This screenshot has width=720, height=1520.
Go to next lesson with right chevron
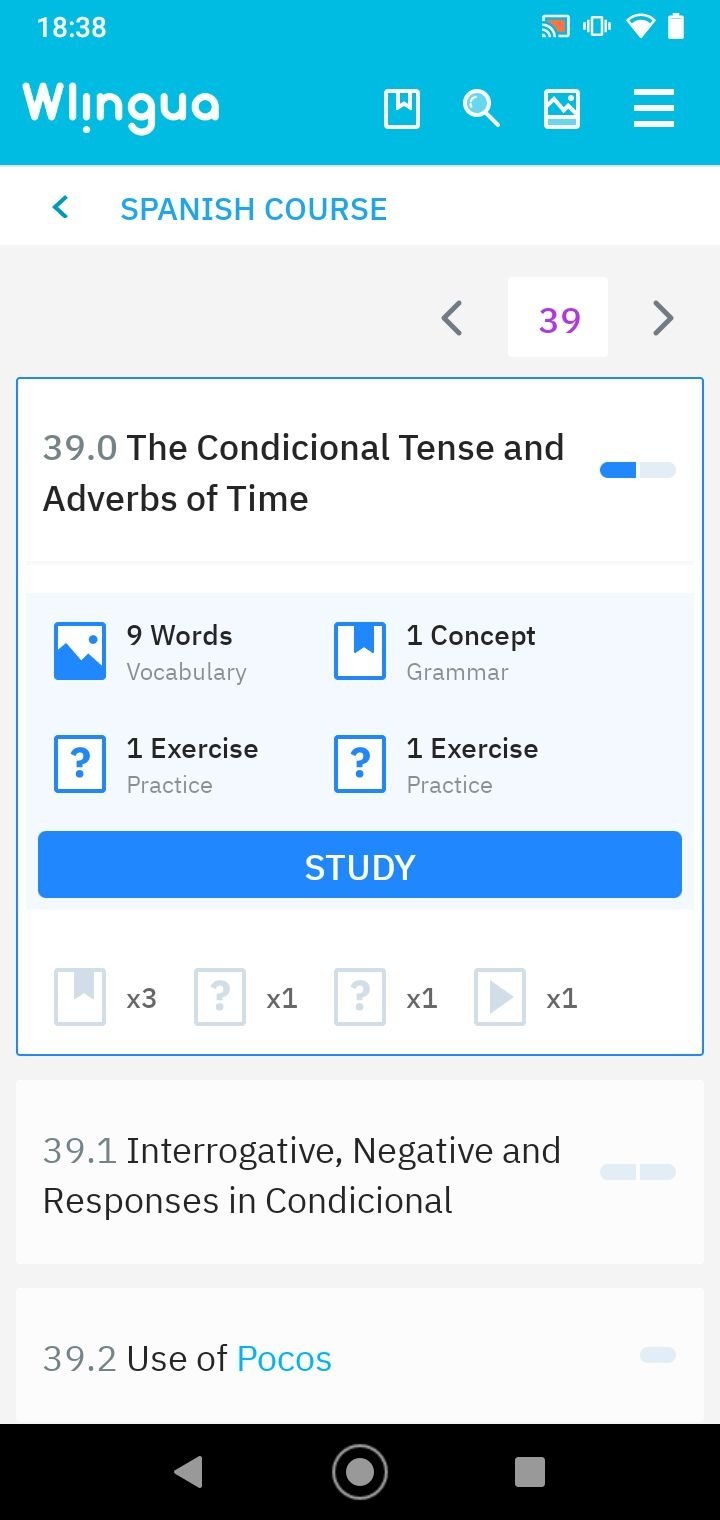663,319
